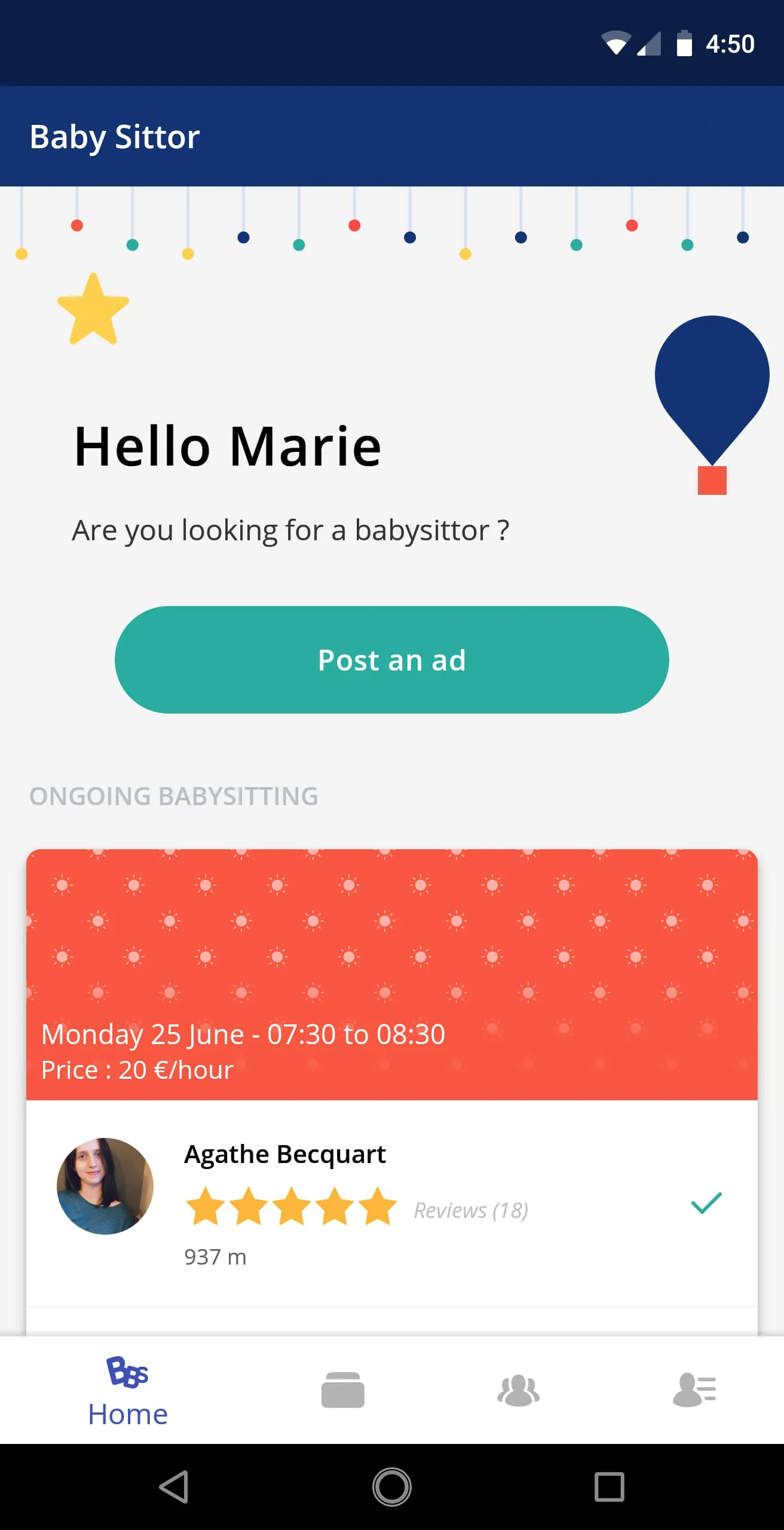Open Agathe Becquart's sitter profile
Viewport: 784px width, 1530px height.
coord(284,1154)
